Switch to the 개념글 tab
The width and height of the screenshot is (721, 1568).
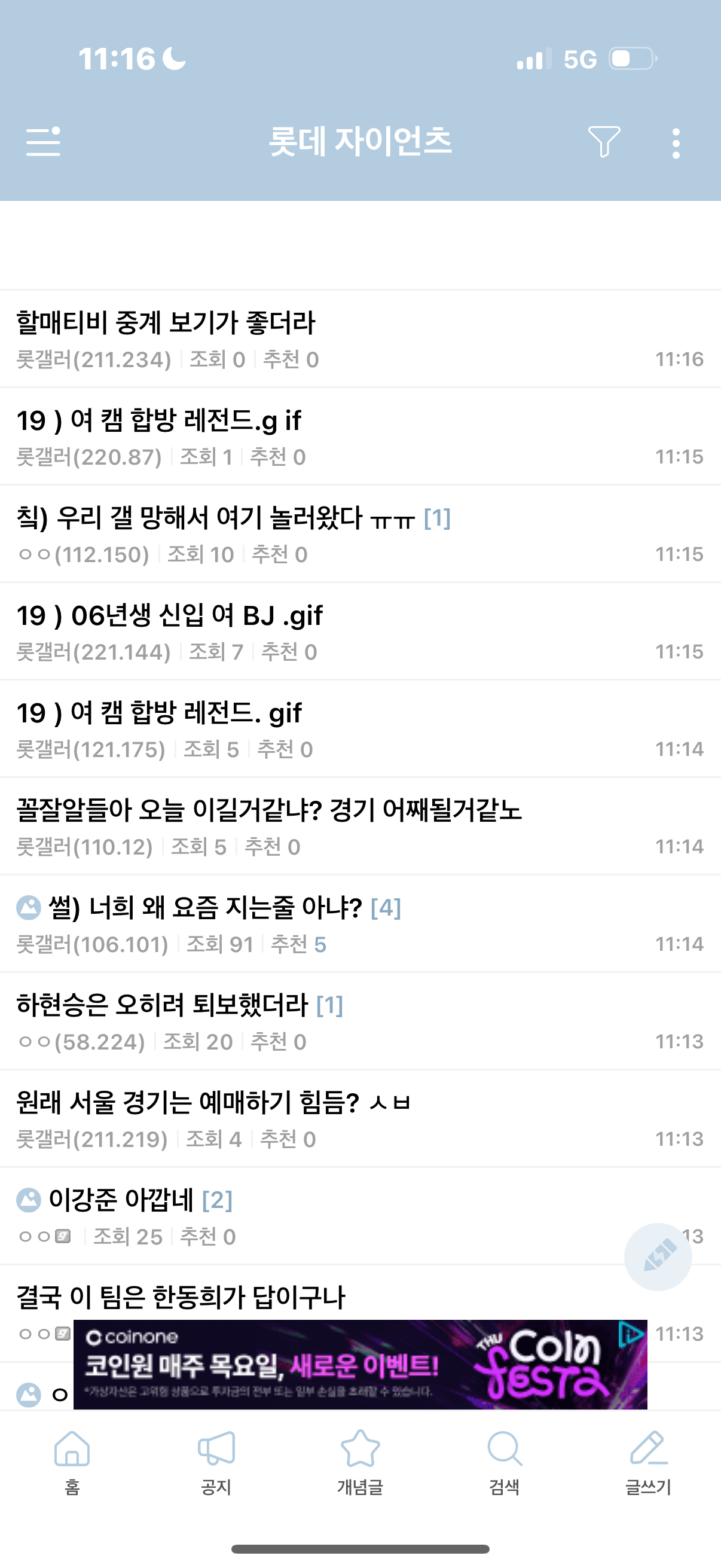coord(360,1462)
